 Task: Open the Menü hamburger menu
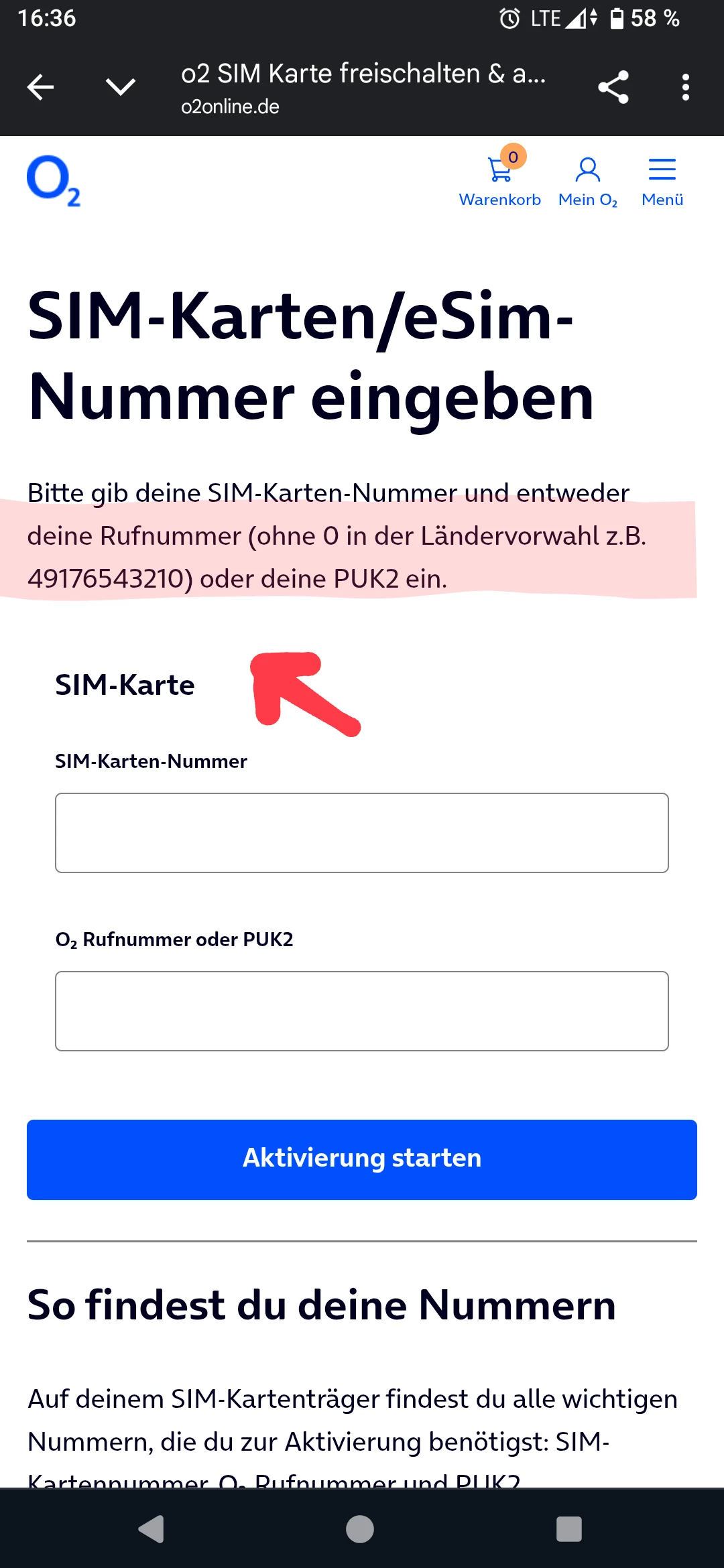[662, 181]
